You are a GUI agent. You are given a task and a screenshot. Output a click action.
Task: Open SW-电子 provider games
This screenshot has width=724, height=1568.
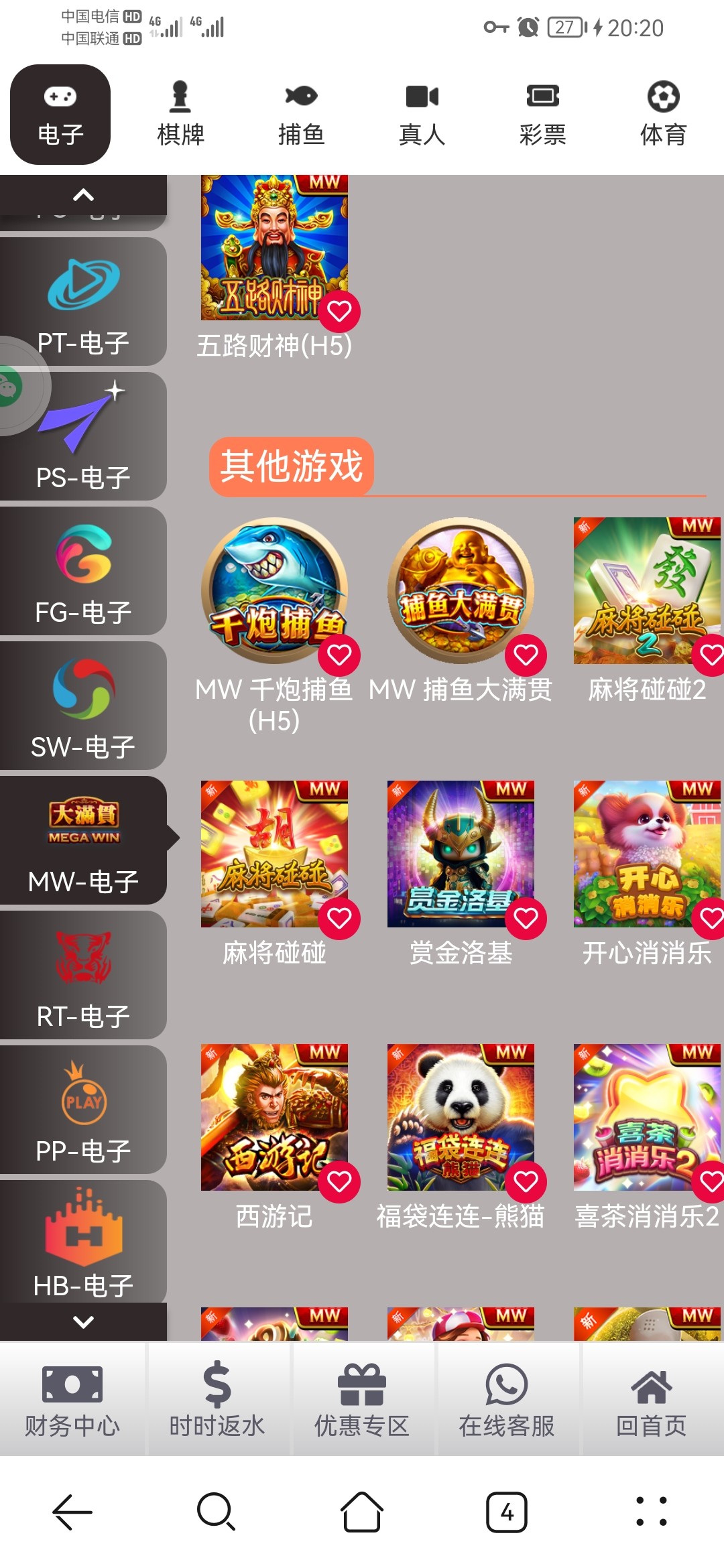pos(83,706)
